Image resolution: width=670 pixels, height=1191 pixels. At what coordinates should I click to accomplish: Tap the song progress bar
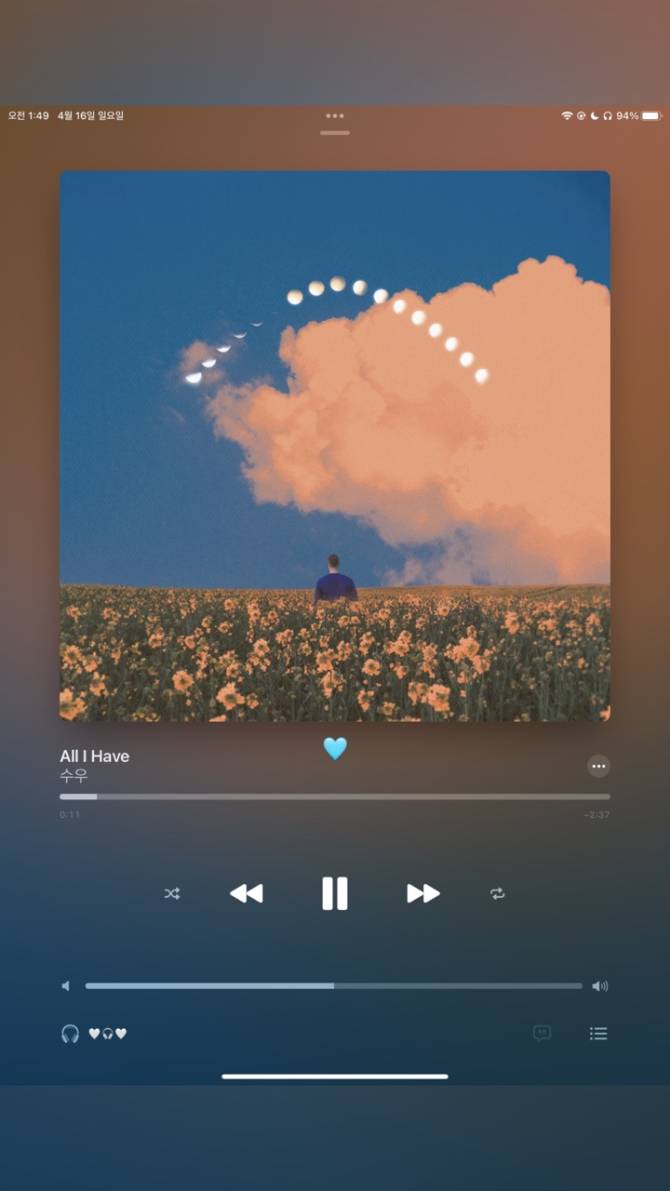(x=334, y=797)
